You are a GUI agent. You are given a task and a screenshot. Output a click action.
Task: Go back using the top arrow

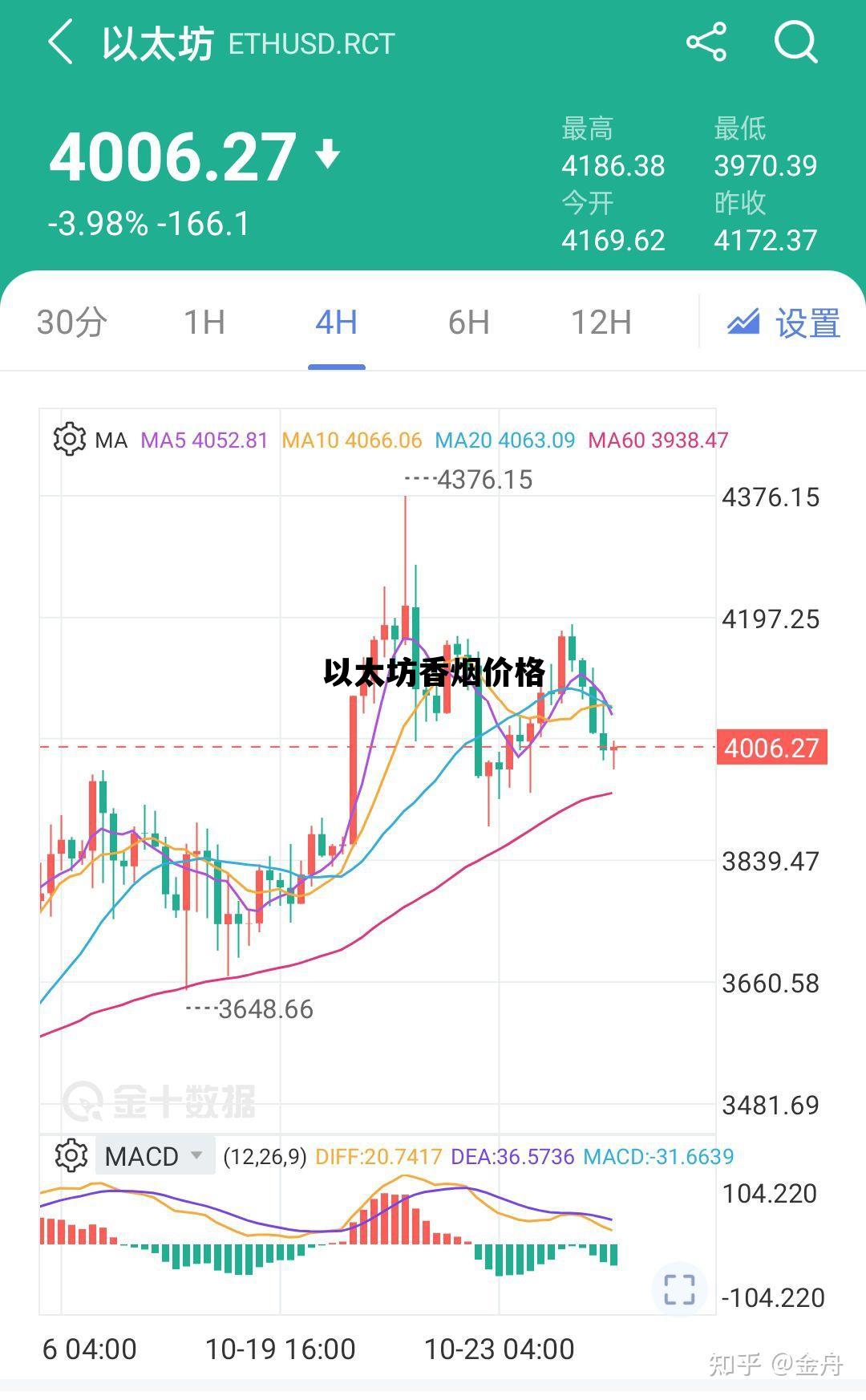(61, 43)
